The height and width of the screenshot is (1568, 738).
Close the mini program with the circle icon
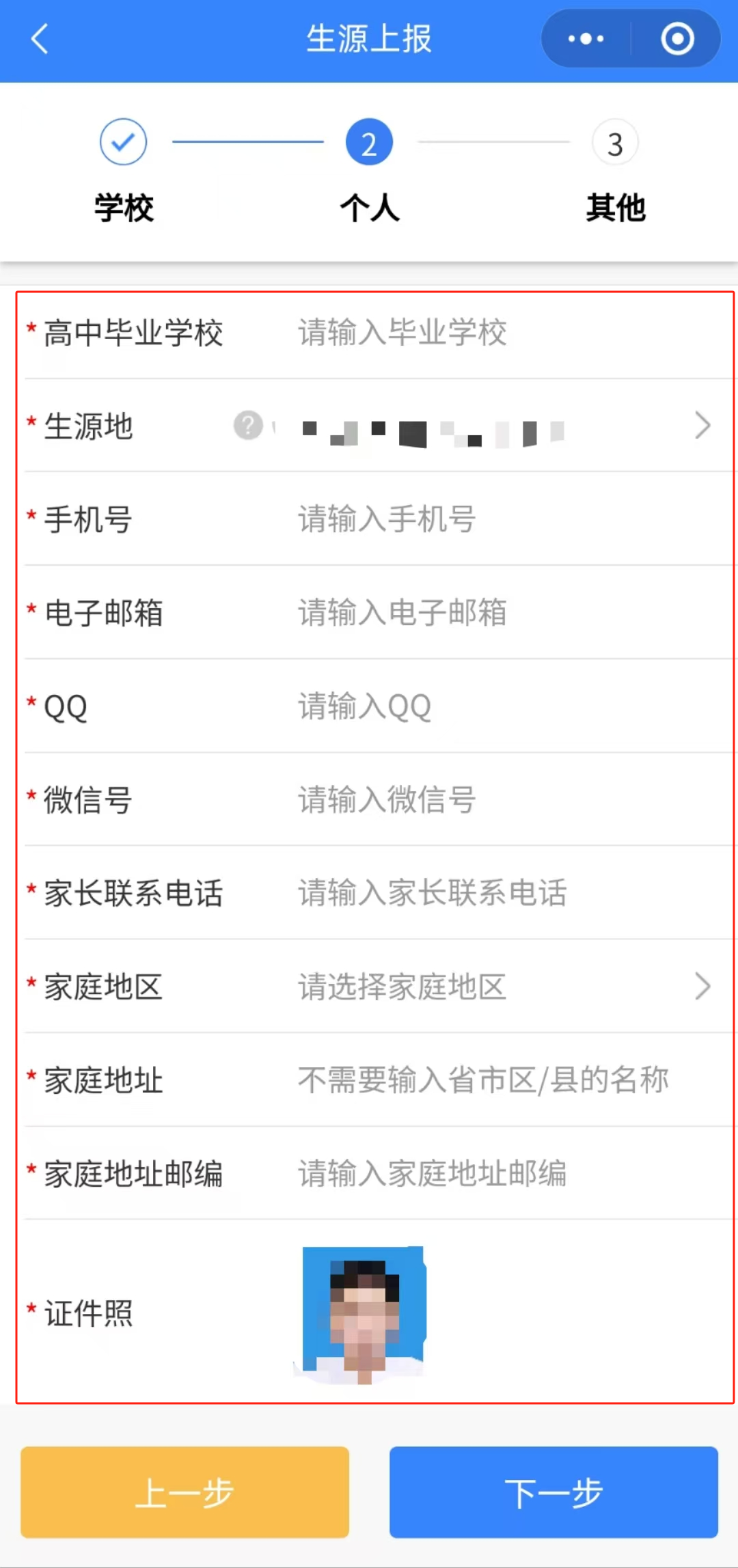pos(677,39)
